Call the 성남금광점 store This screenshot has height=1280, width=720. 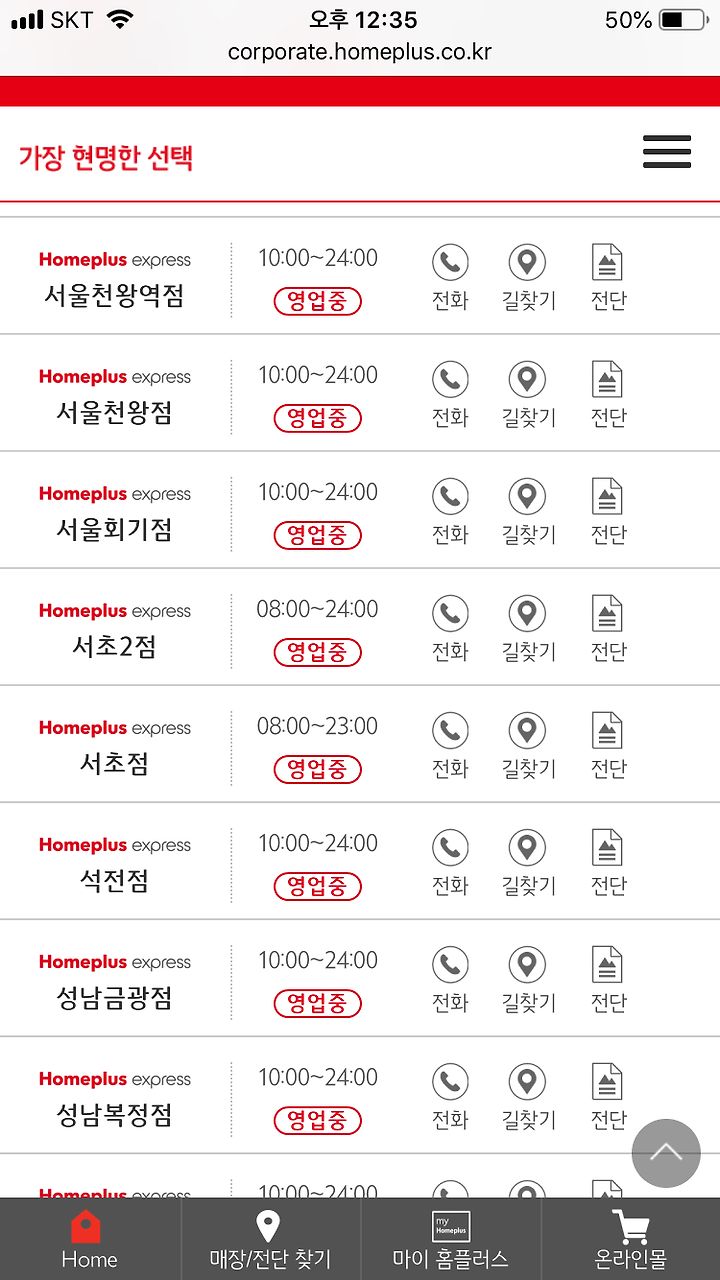[x=450, y=980]
